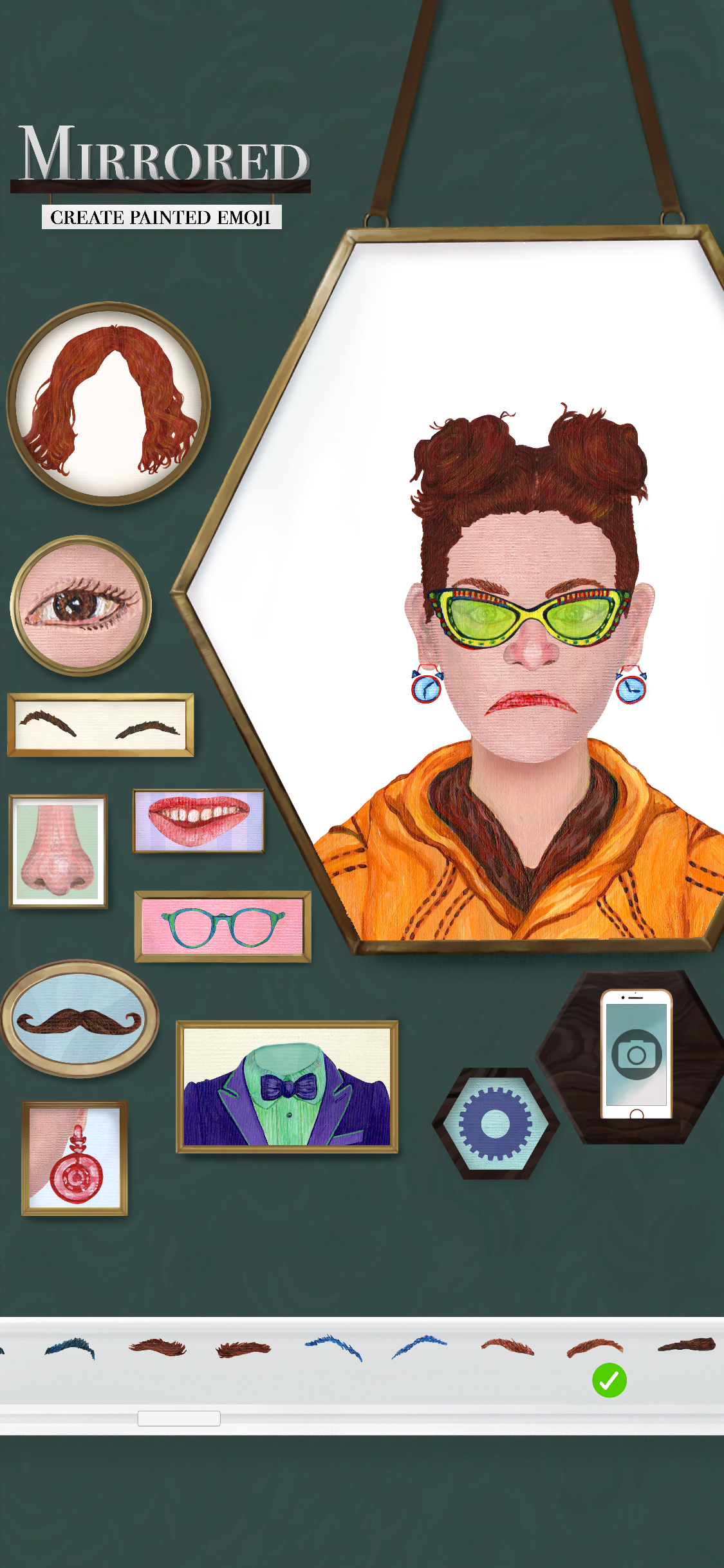Open the mustache category frame
The image size is (724, 1568).
(80, 1019)
